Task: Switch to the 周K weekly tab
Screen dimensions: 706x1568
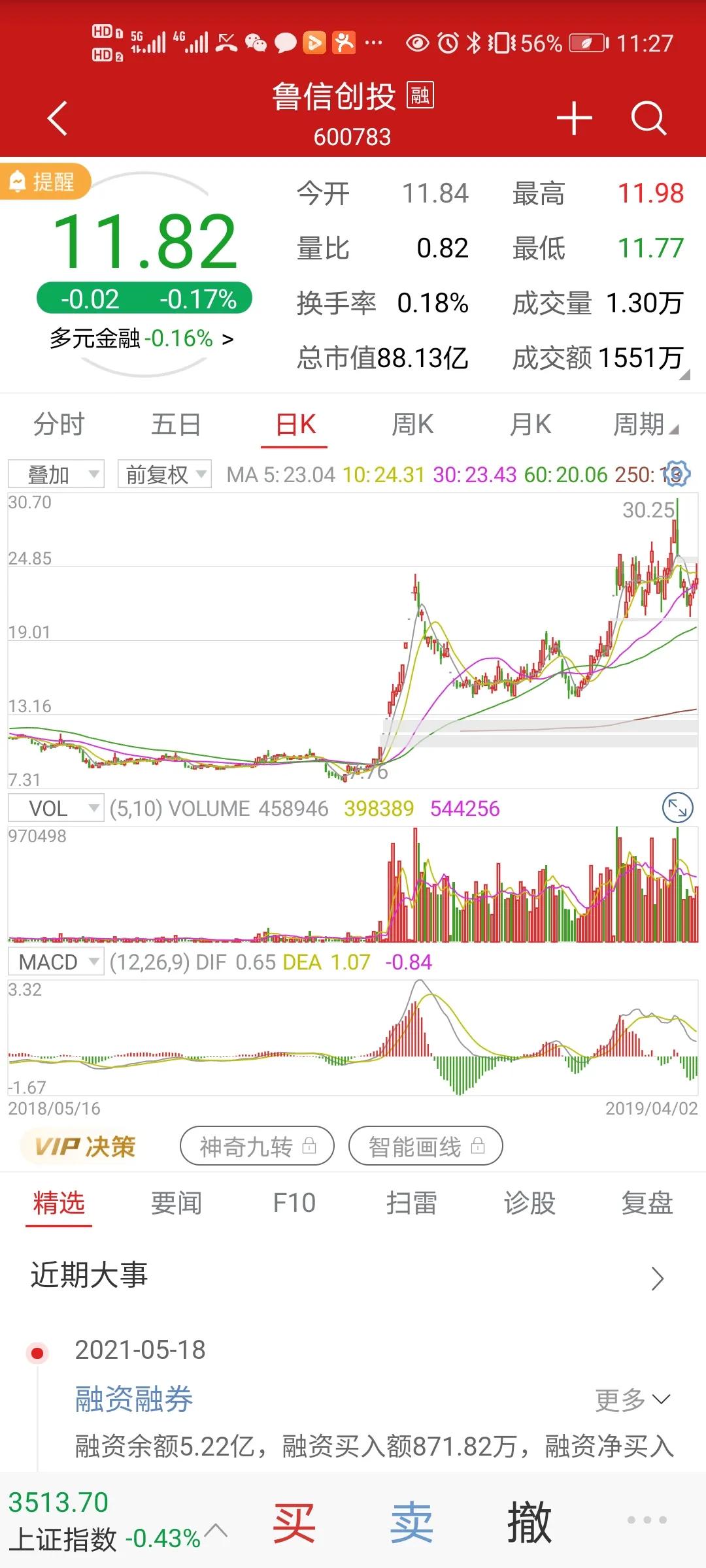Action: [412, 424]
